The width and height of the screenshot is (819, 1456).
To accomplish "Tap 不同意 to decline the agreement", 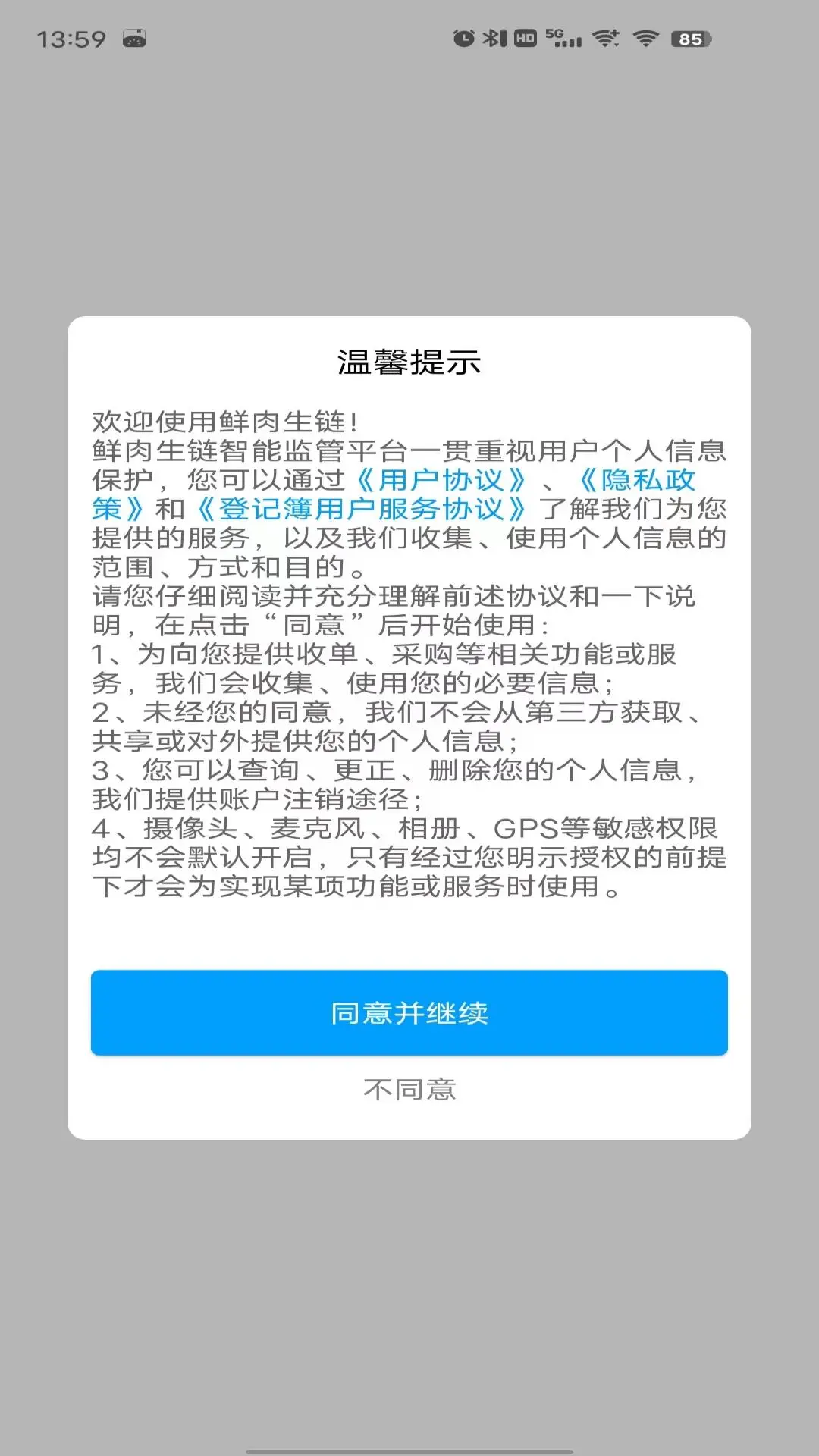I will tap(409, 1090).
